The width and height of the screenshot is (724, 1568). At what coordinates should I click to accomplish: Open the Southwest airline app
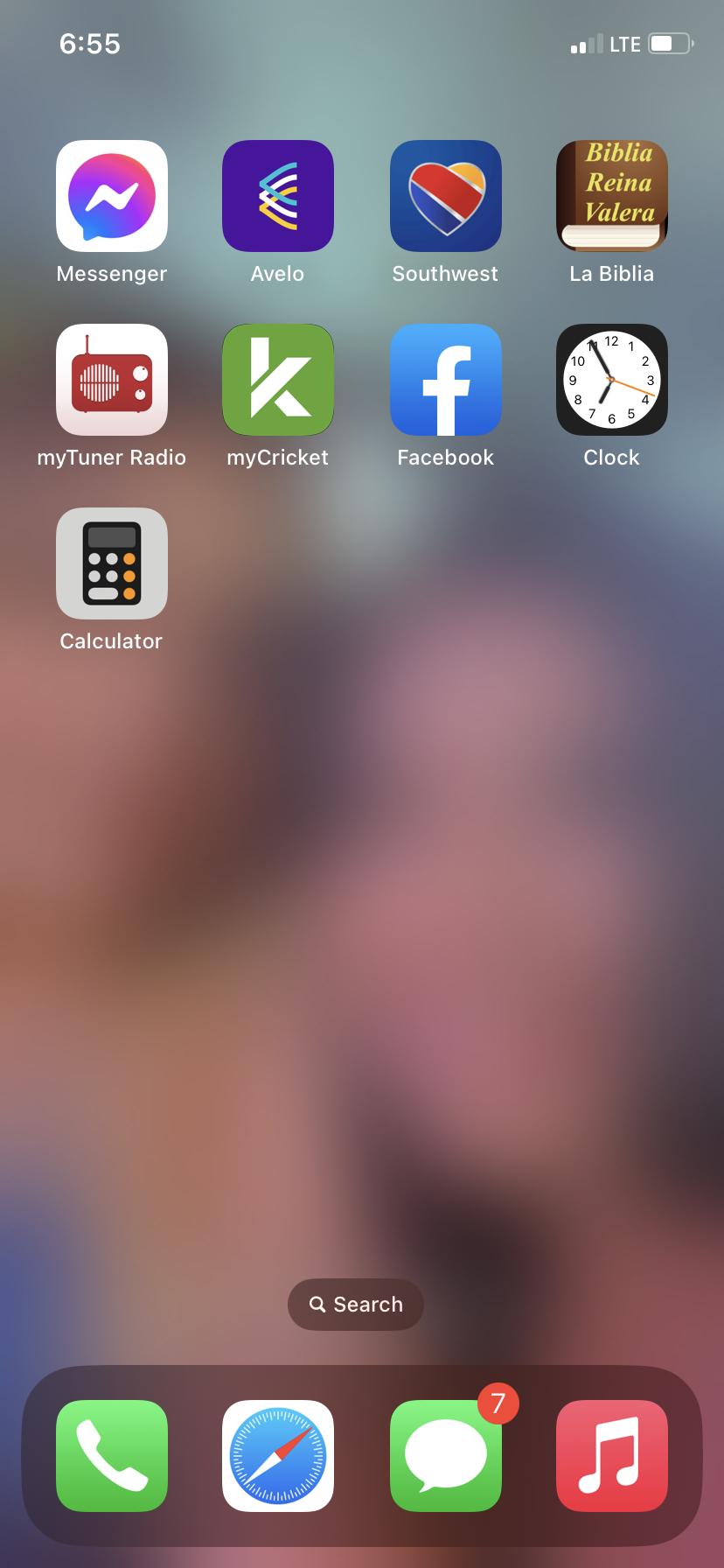click(446, 196)
